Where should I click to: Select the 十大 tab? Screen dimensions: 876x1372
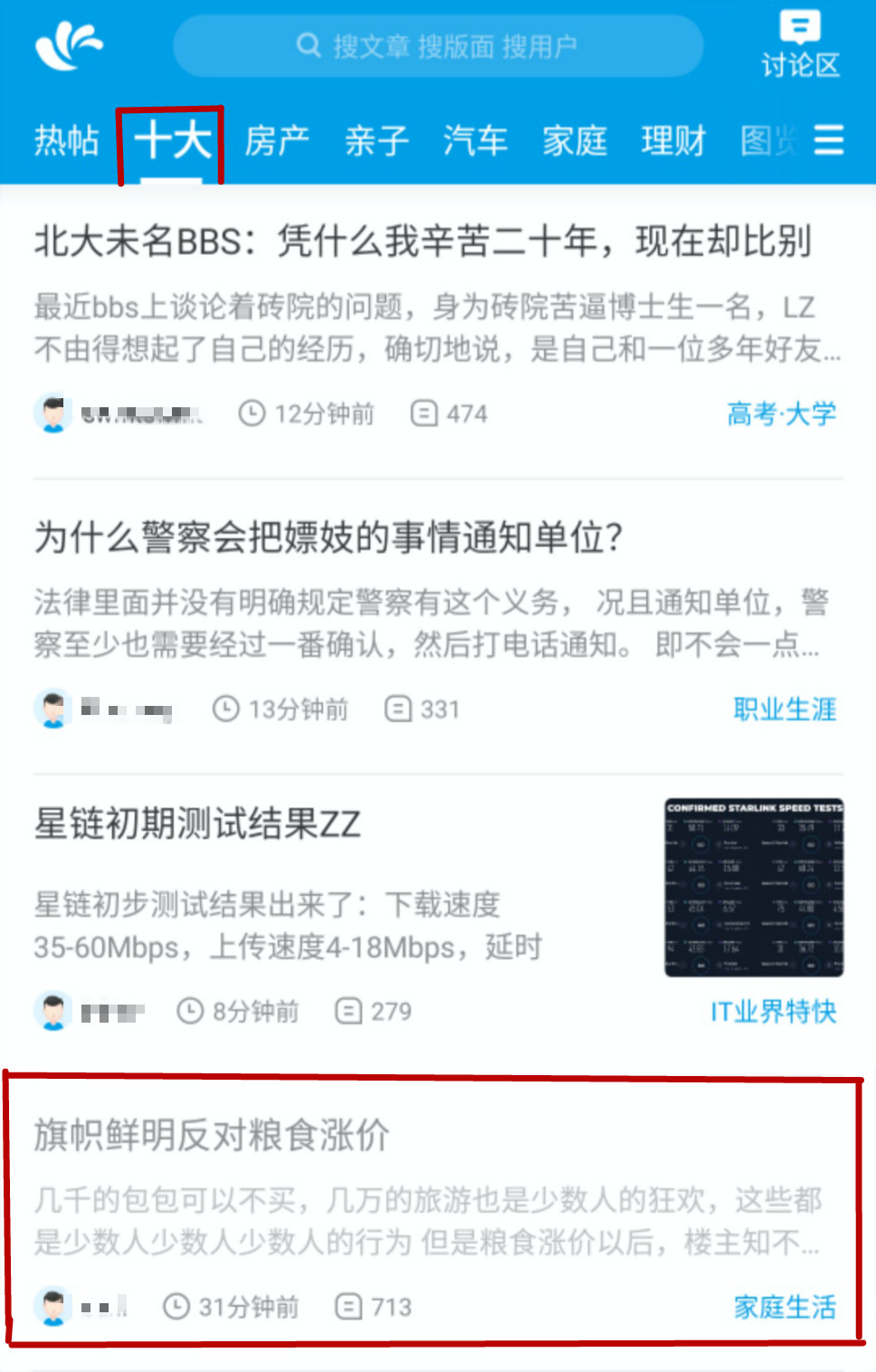[x=171, y=140]
